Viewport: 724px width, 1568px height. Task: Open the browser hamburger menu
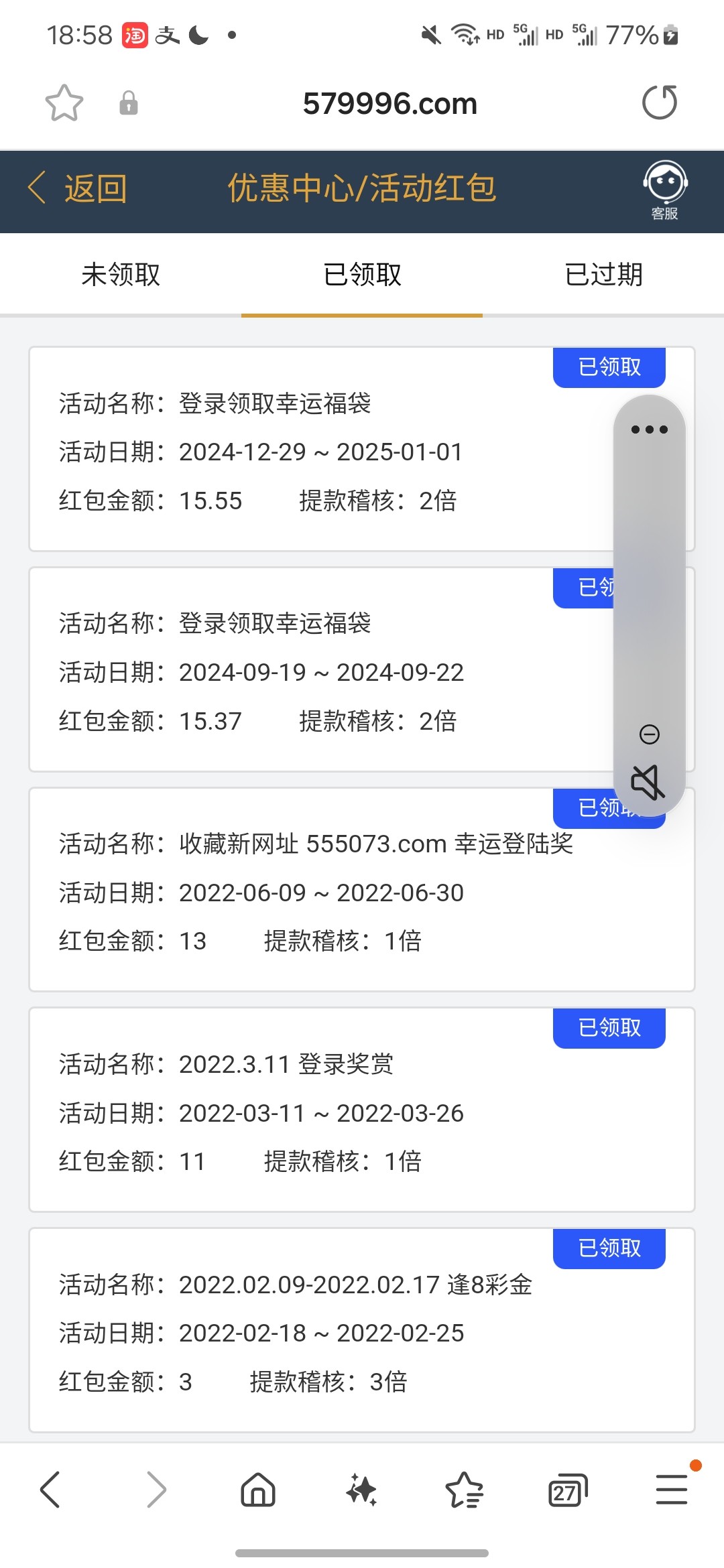pos(672,1489)
